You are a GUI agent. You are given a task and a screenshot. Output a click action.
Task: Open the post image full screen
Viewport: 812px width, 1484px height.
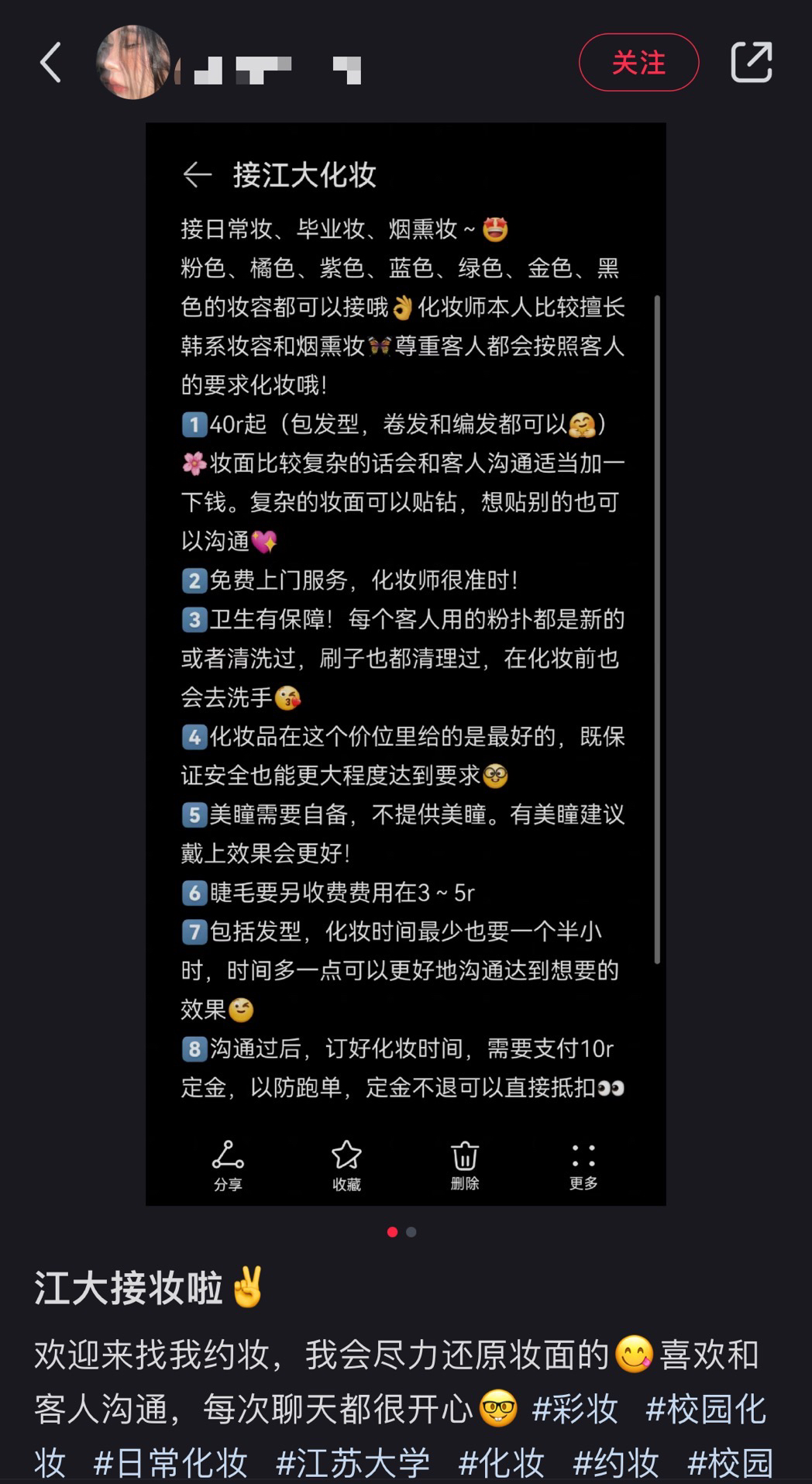click(405, 663)
